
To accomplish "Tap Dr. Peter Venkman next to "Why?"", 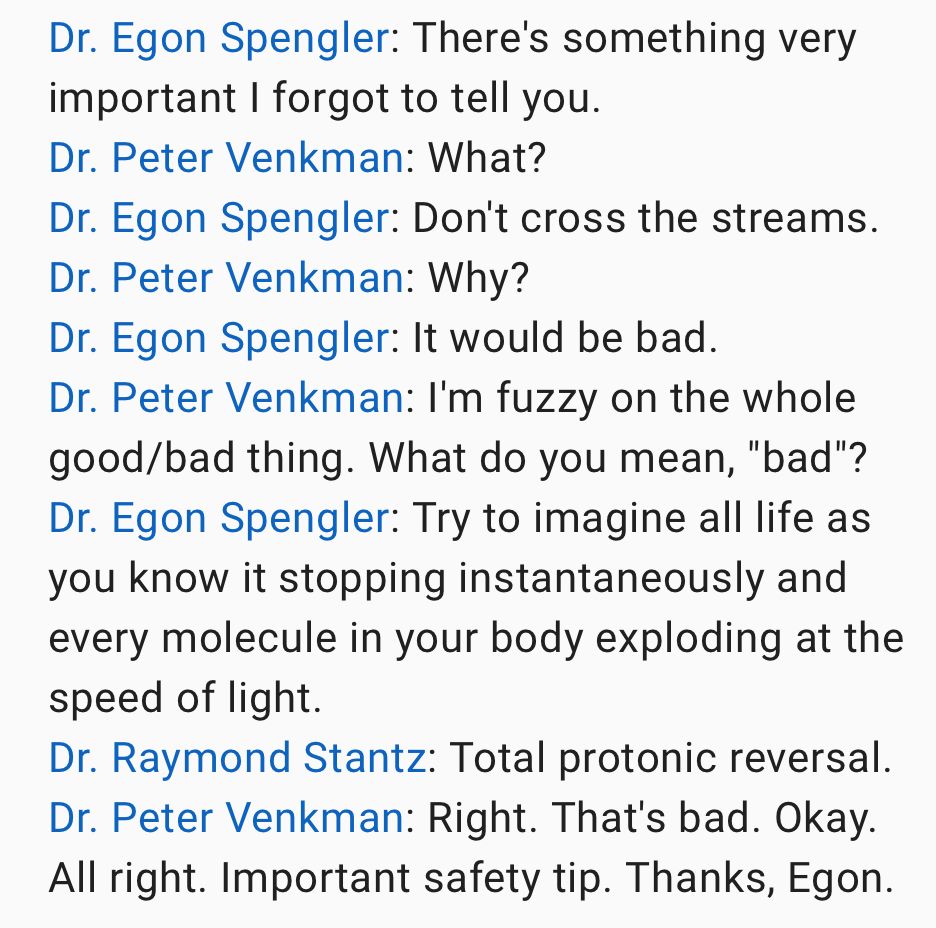I will [226, 279].
